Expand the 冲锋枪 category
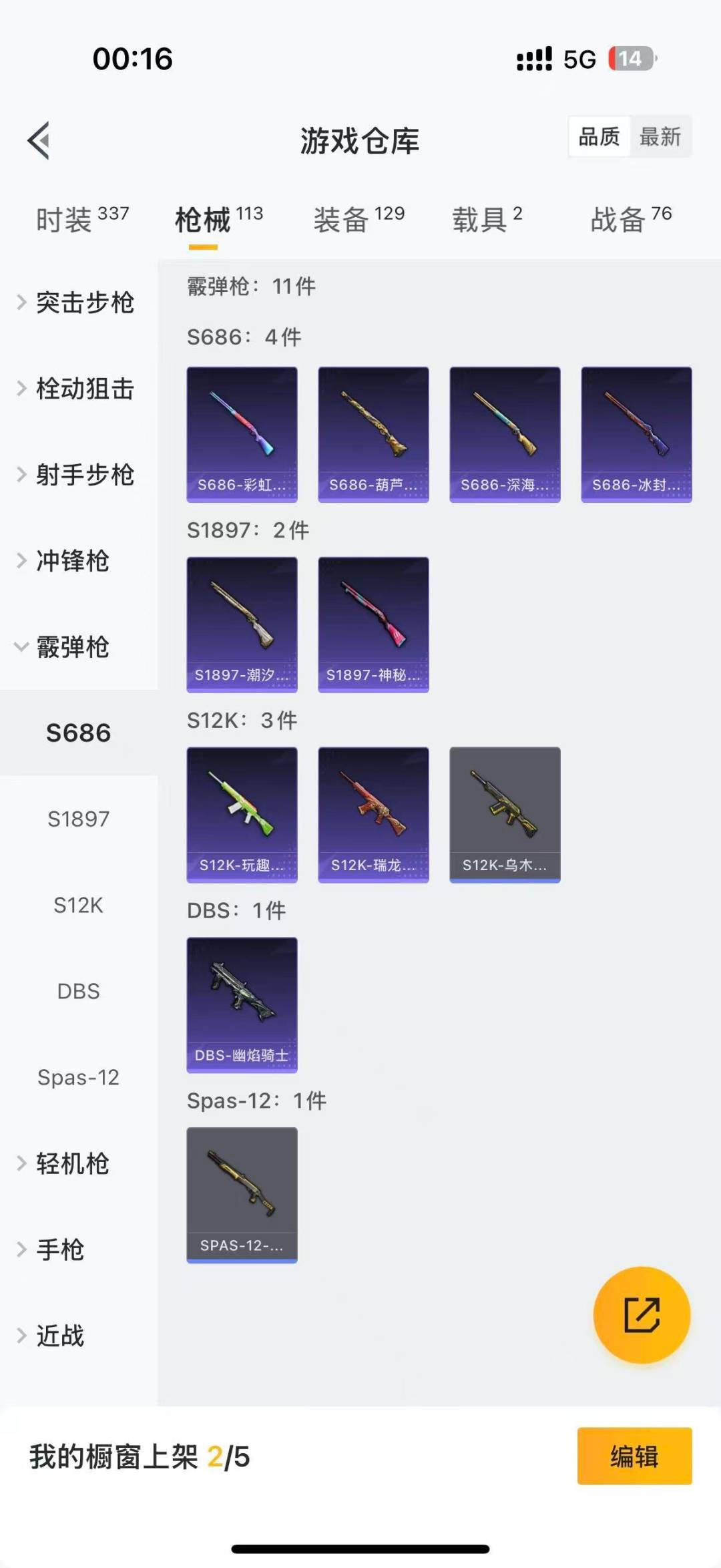The width and height of the screenshot is (721, 1568). click(x=72, y=561)
